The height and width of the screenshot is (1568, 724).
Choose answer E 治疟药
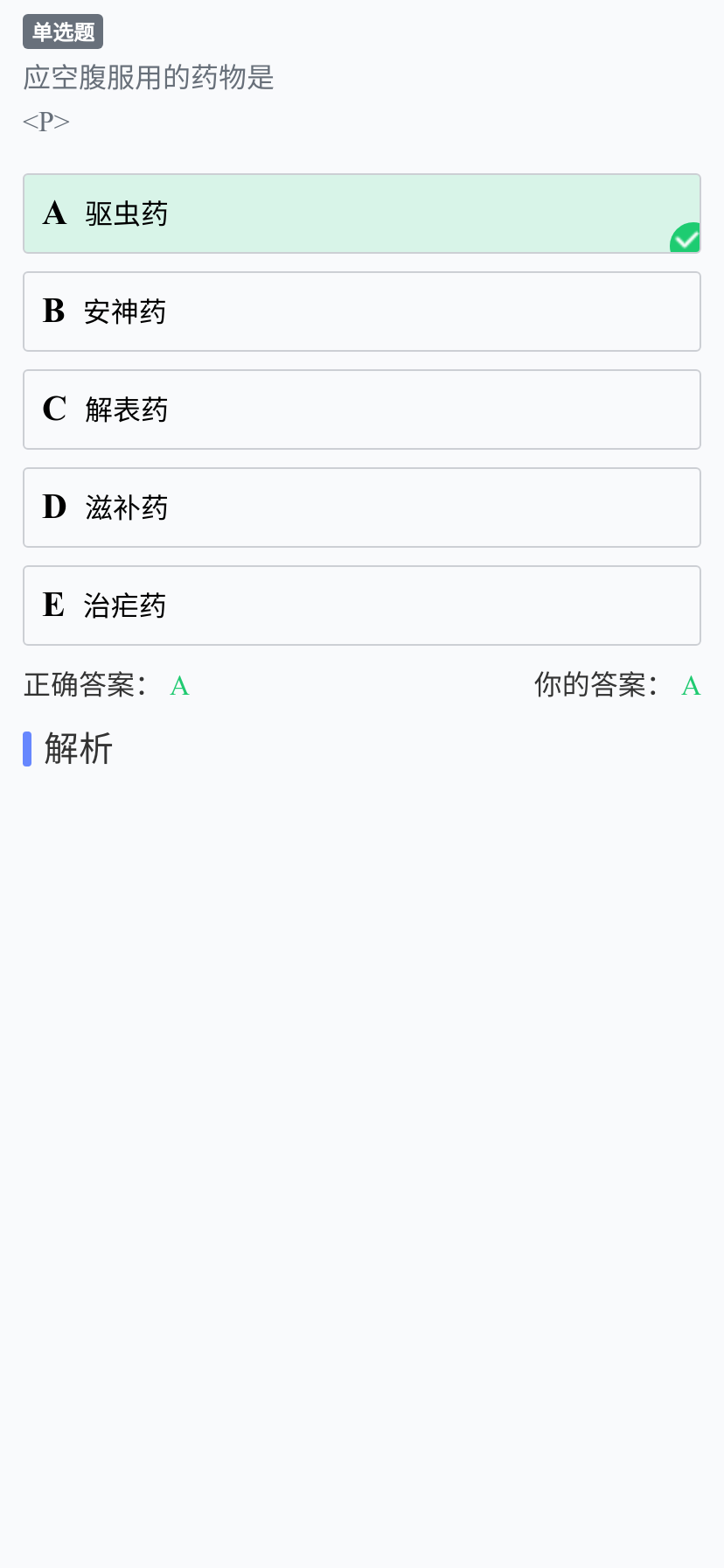(x=362, y=605)
